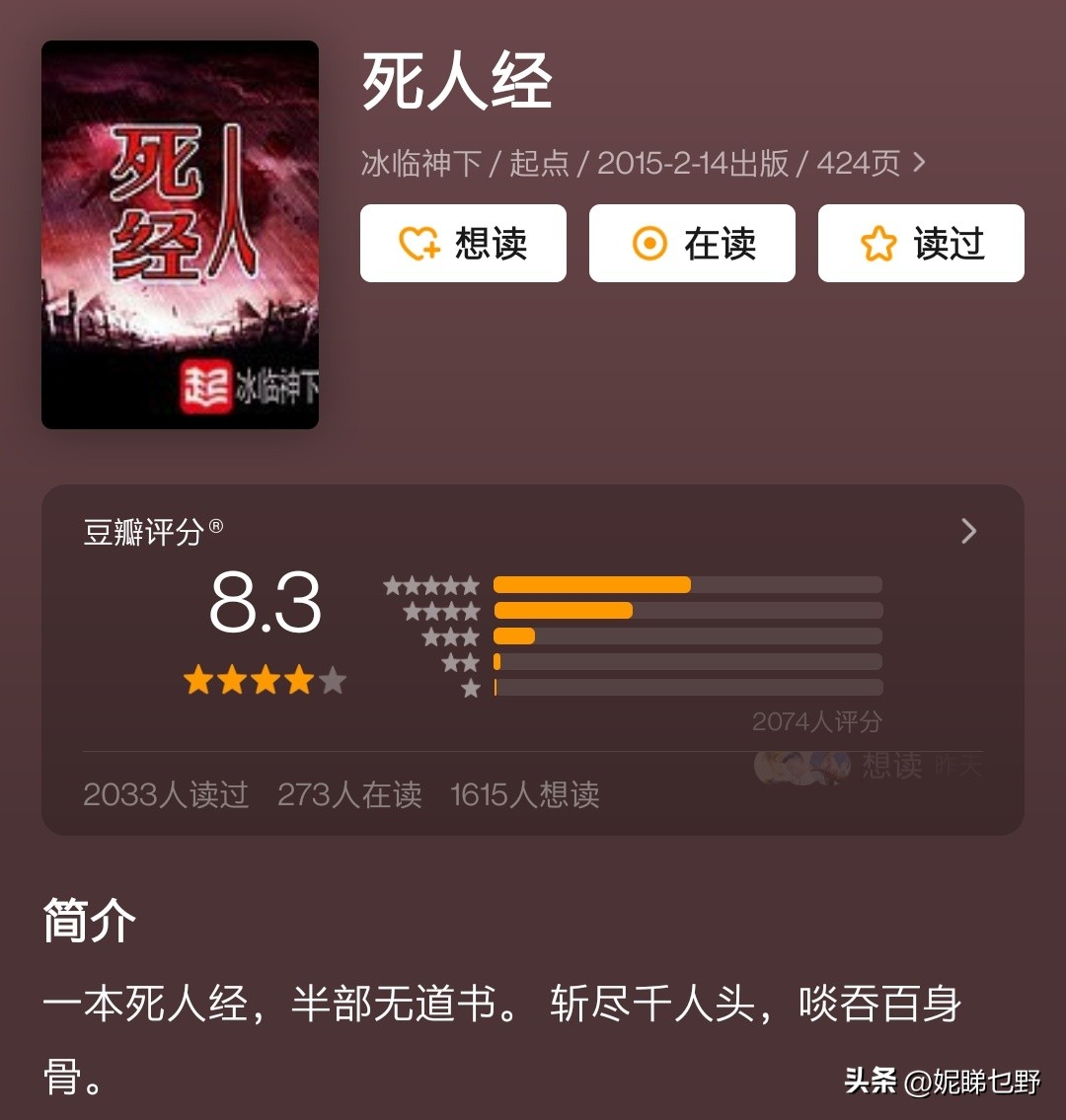Viewport: 1066px width, 1120px height.
Task: Tap the star icon on 读过 button
Action: (879, 243)
